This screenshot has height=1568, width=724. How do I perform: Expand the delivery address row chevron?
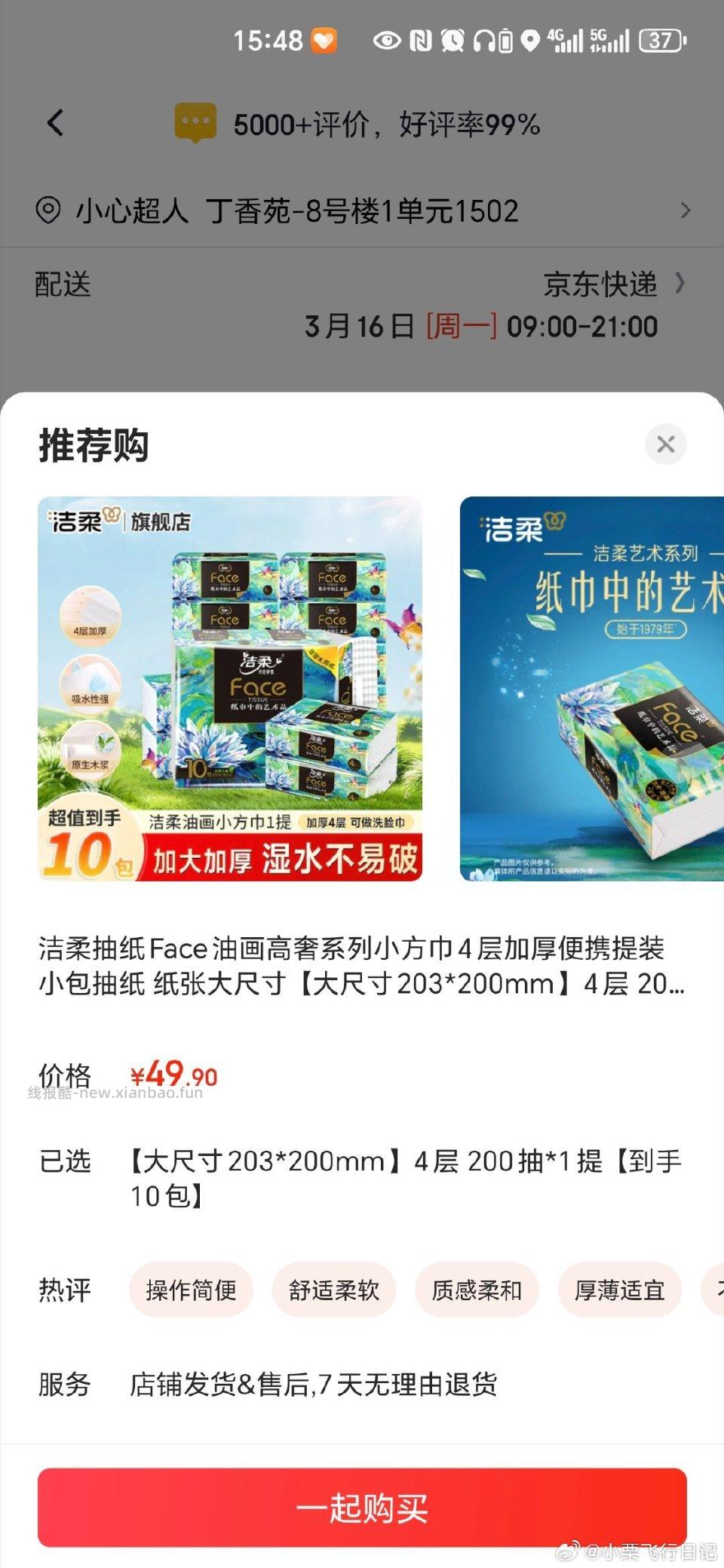click(683, 212)
